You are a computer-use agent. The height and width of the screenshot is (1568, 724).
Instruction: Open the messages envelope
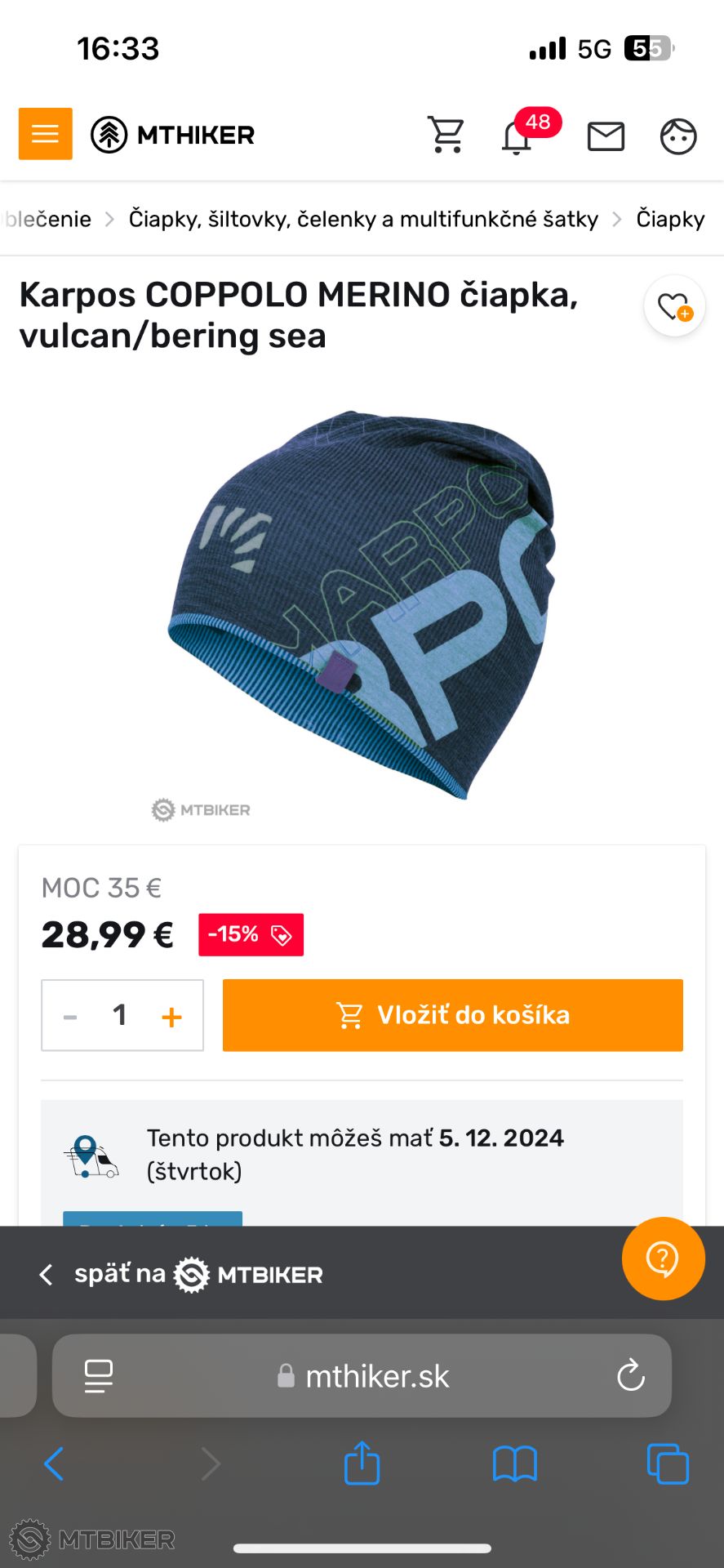(x=606, y=136)
